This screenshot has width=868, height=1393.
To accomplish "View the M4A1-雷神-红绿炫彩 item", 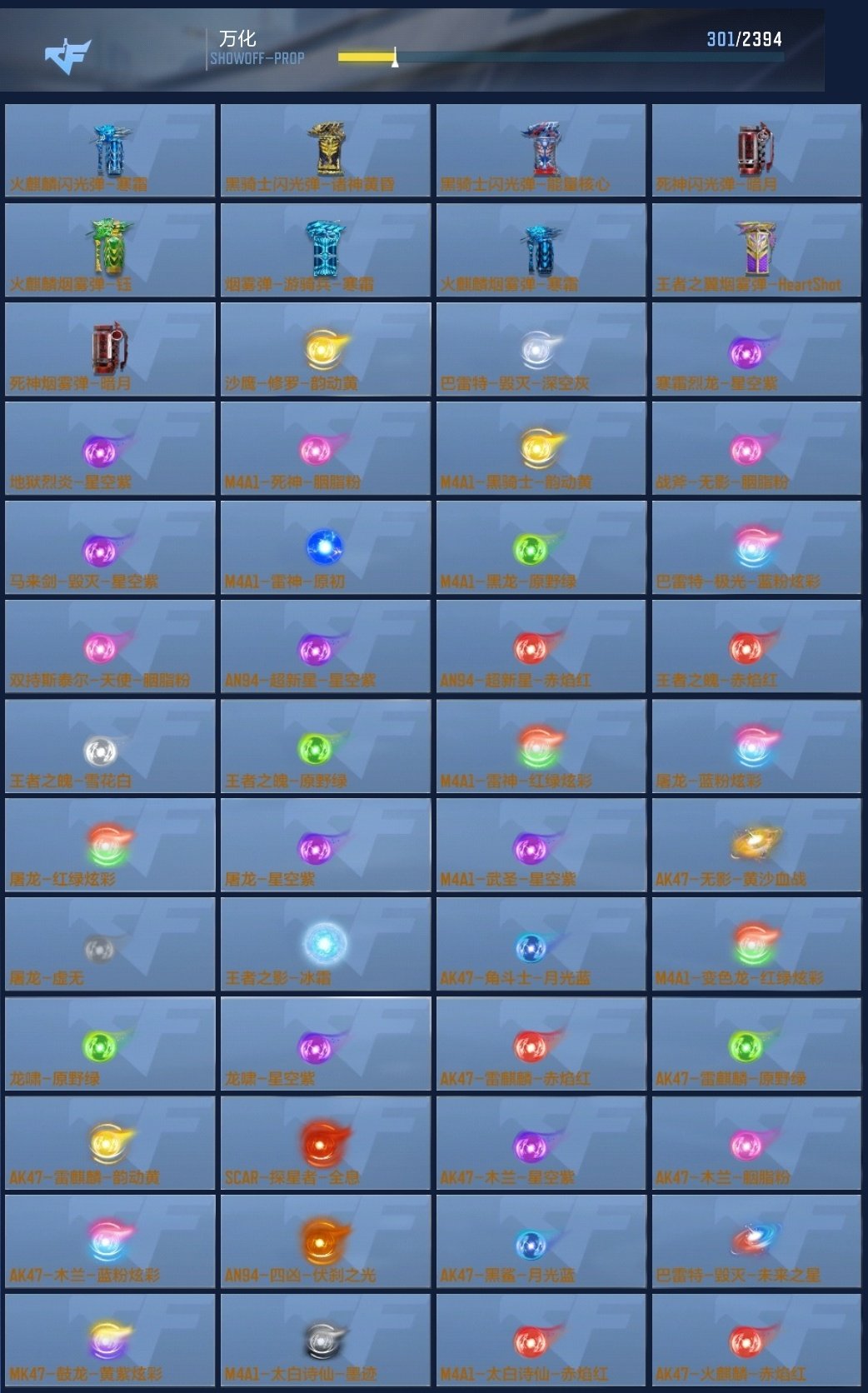I will click(x=541, y=747).
